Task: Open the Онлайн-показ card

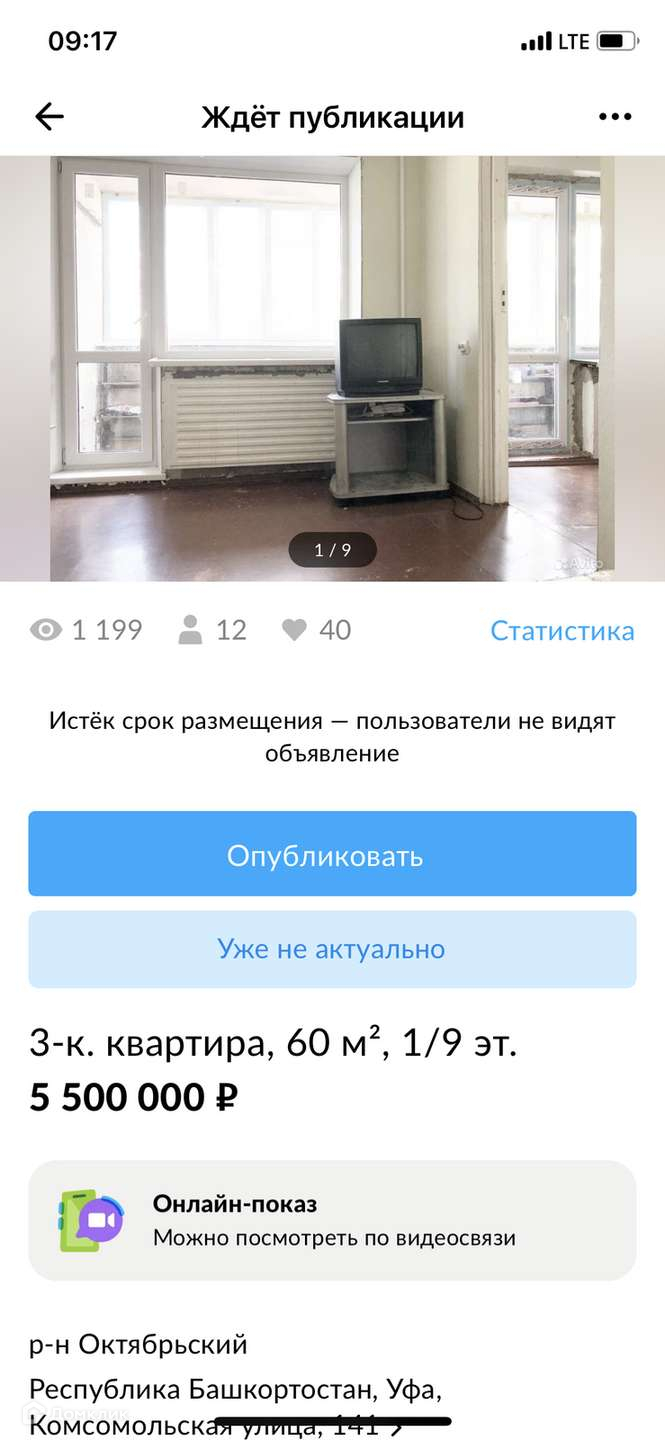Action: click(332, 1220)
